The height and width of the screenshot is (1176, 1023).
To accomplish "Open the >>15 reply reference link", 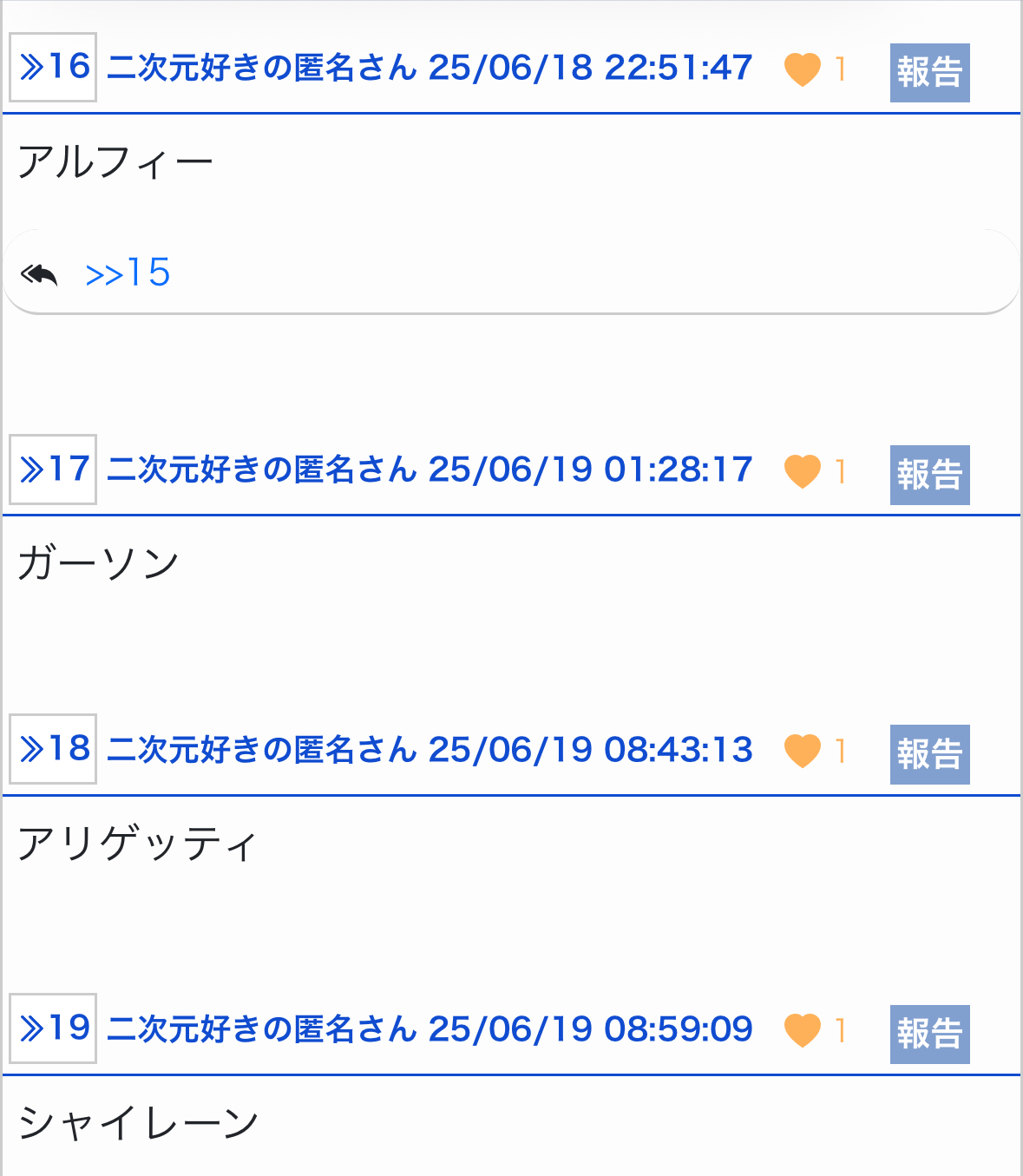I will (128, 273).
